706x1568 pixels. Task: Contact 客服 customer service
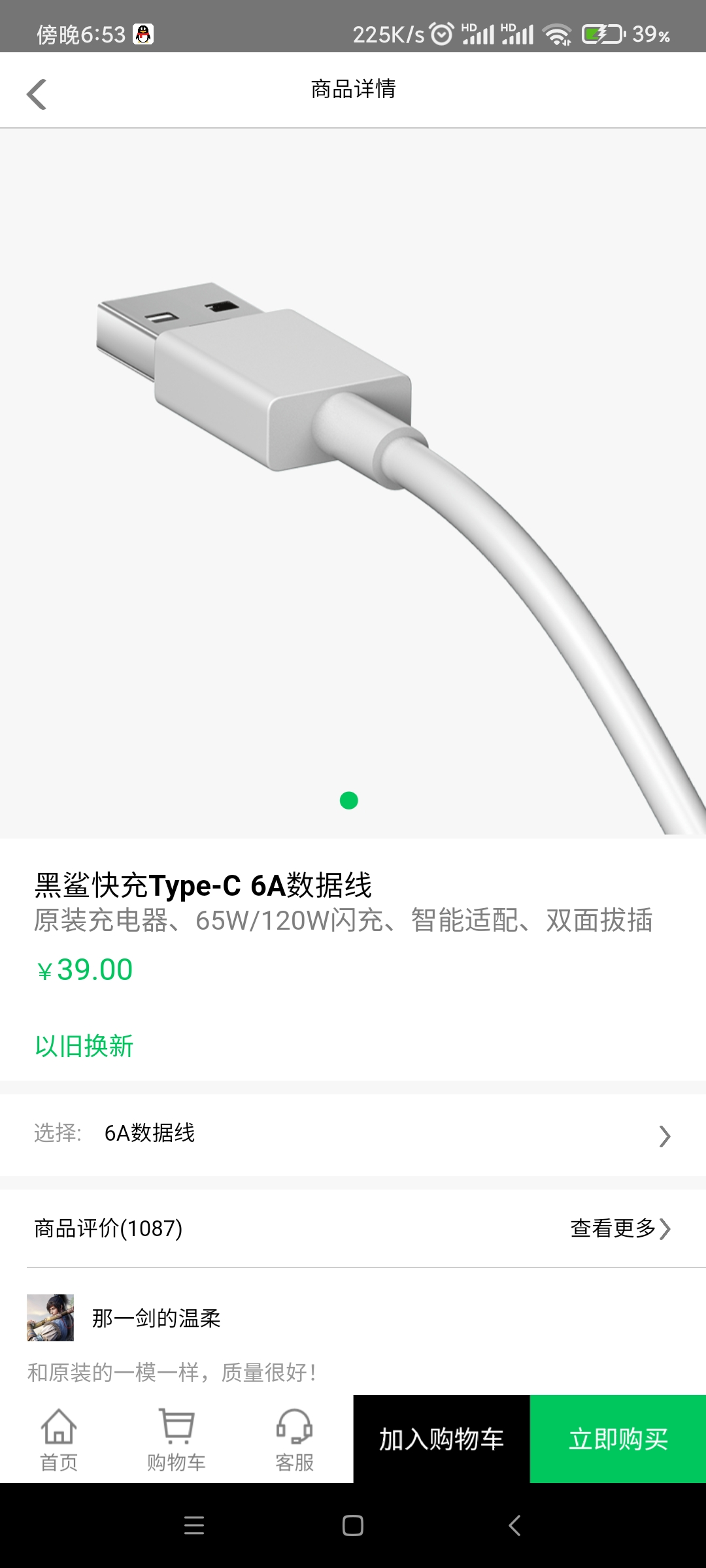pos(294,1439)
